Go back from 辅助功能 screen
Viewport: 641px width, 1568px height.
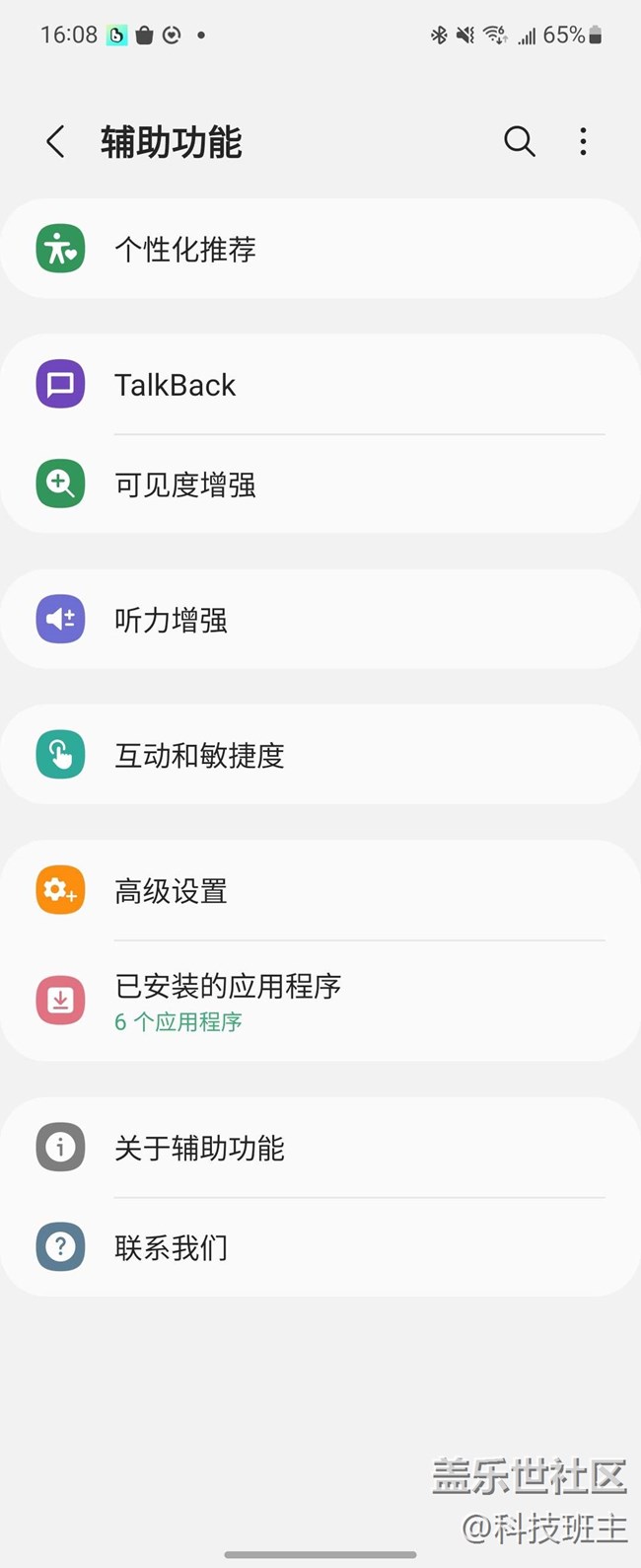[56, 142]
